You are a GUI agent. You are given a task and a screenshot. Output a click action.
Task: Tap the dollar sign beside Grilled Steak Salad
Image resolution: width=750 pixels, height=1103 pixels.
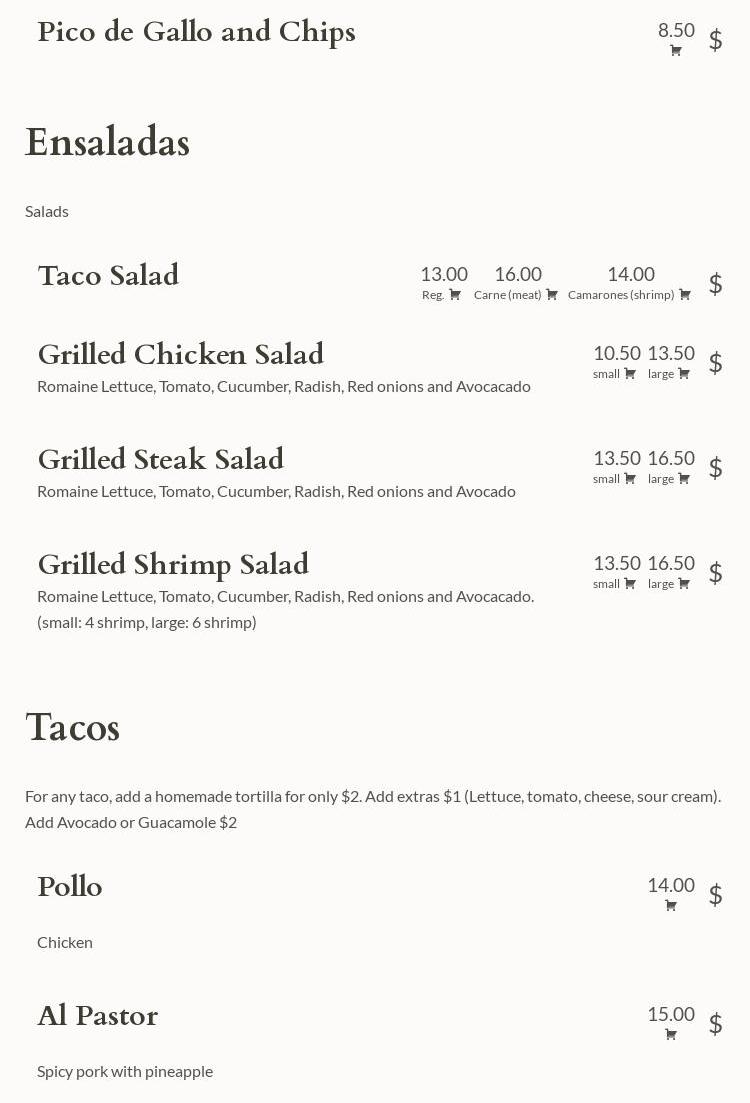[x=715, y=468]
